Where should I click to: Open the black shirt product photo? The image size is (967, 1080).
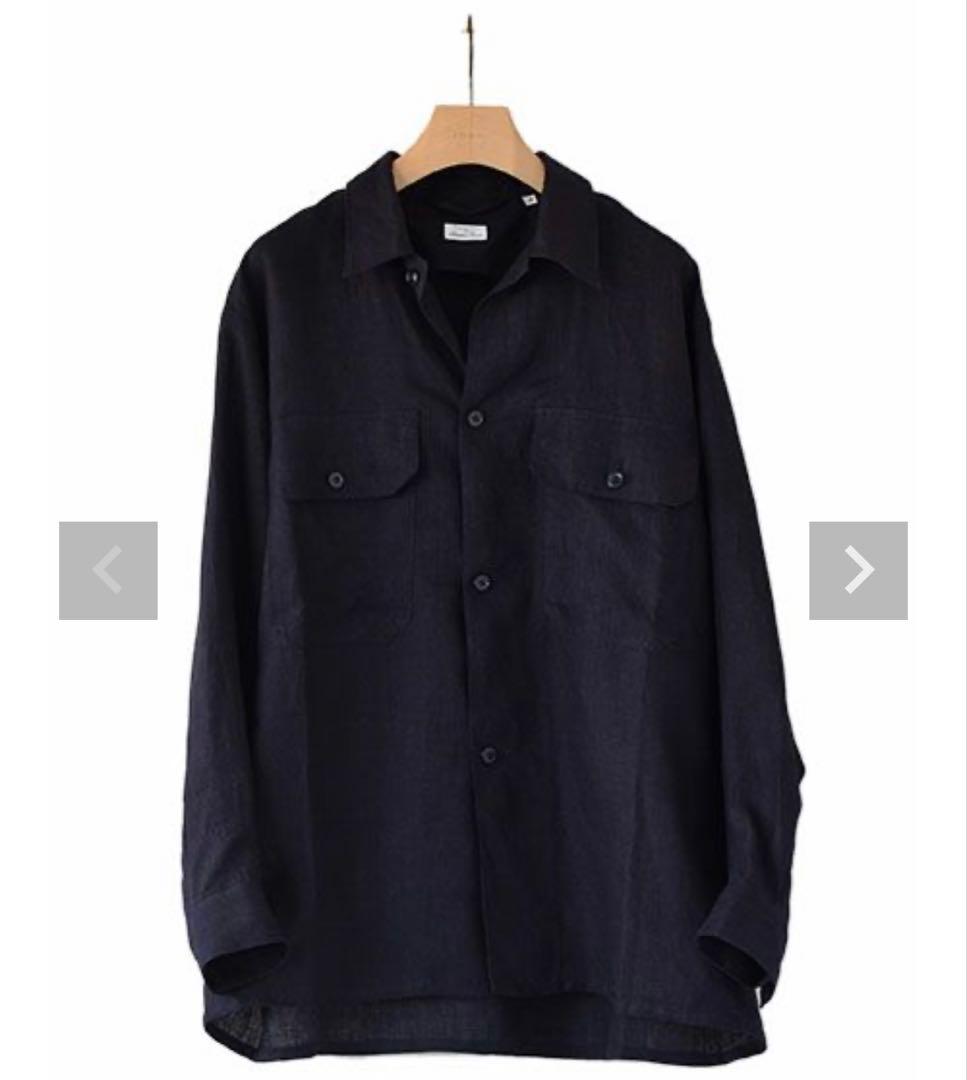coord(483,600)
